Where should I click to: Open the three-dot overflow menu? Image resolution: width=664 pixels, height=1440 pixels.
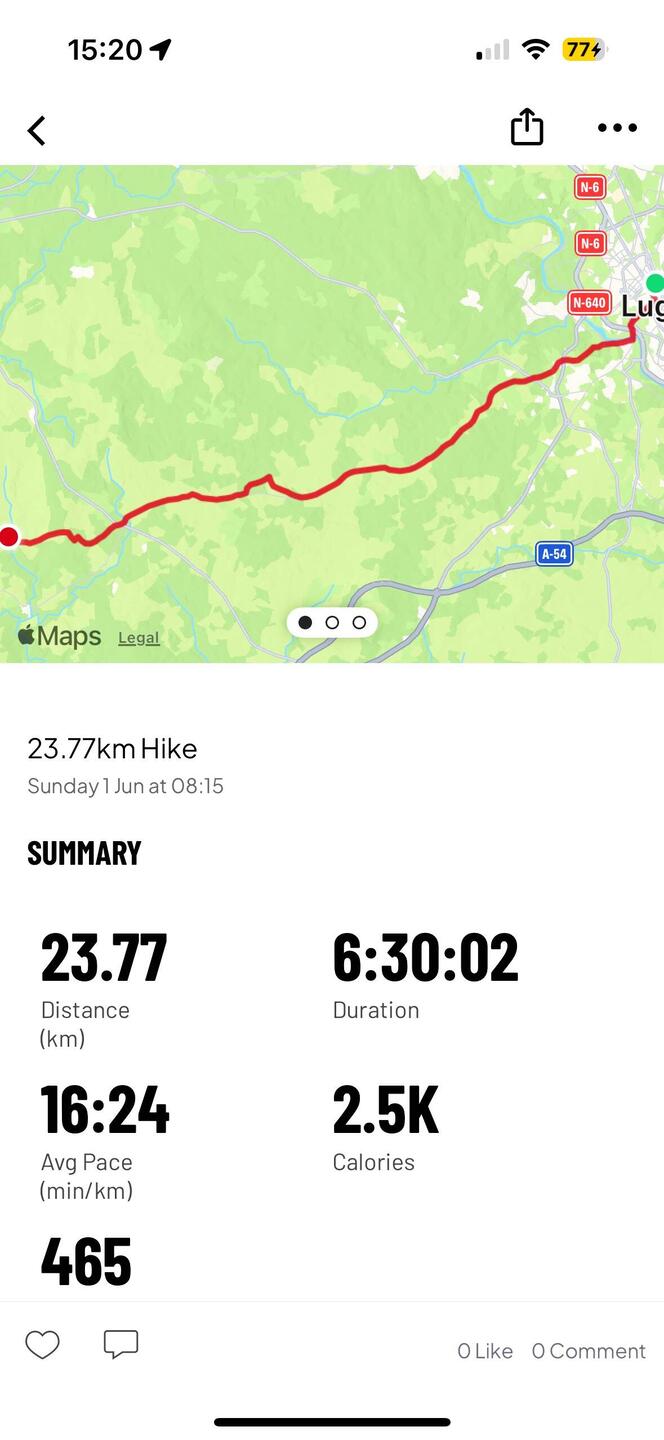coord(617,127)
